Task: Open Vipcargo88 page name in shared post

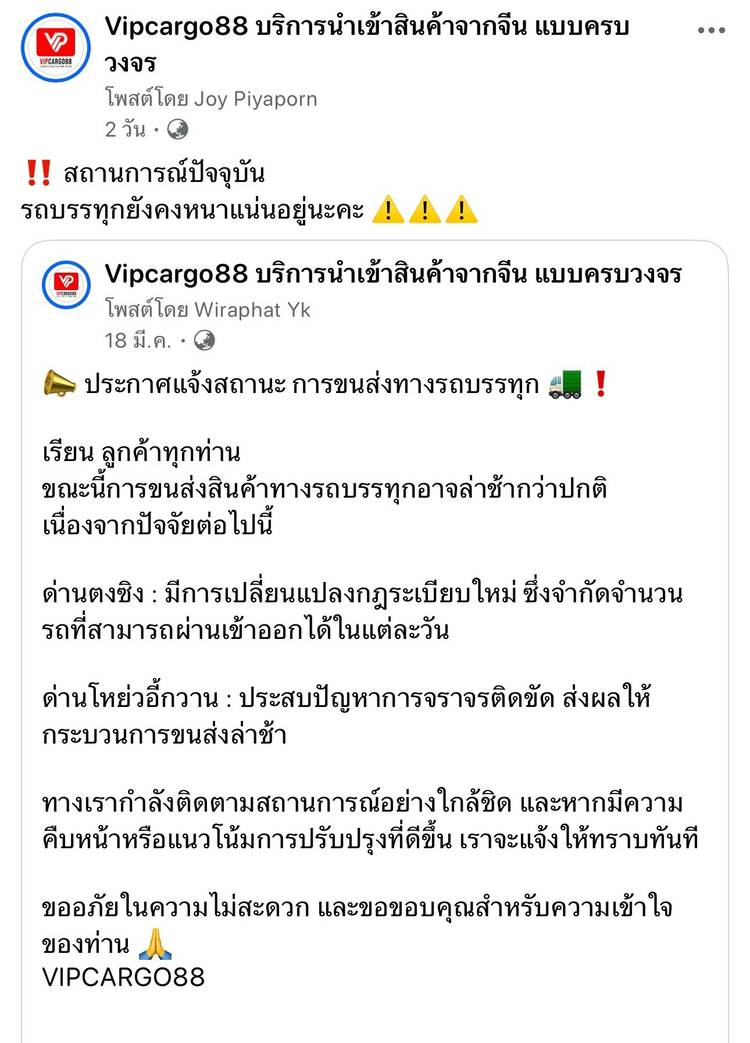Action: 393,274
